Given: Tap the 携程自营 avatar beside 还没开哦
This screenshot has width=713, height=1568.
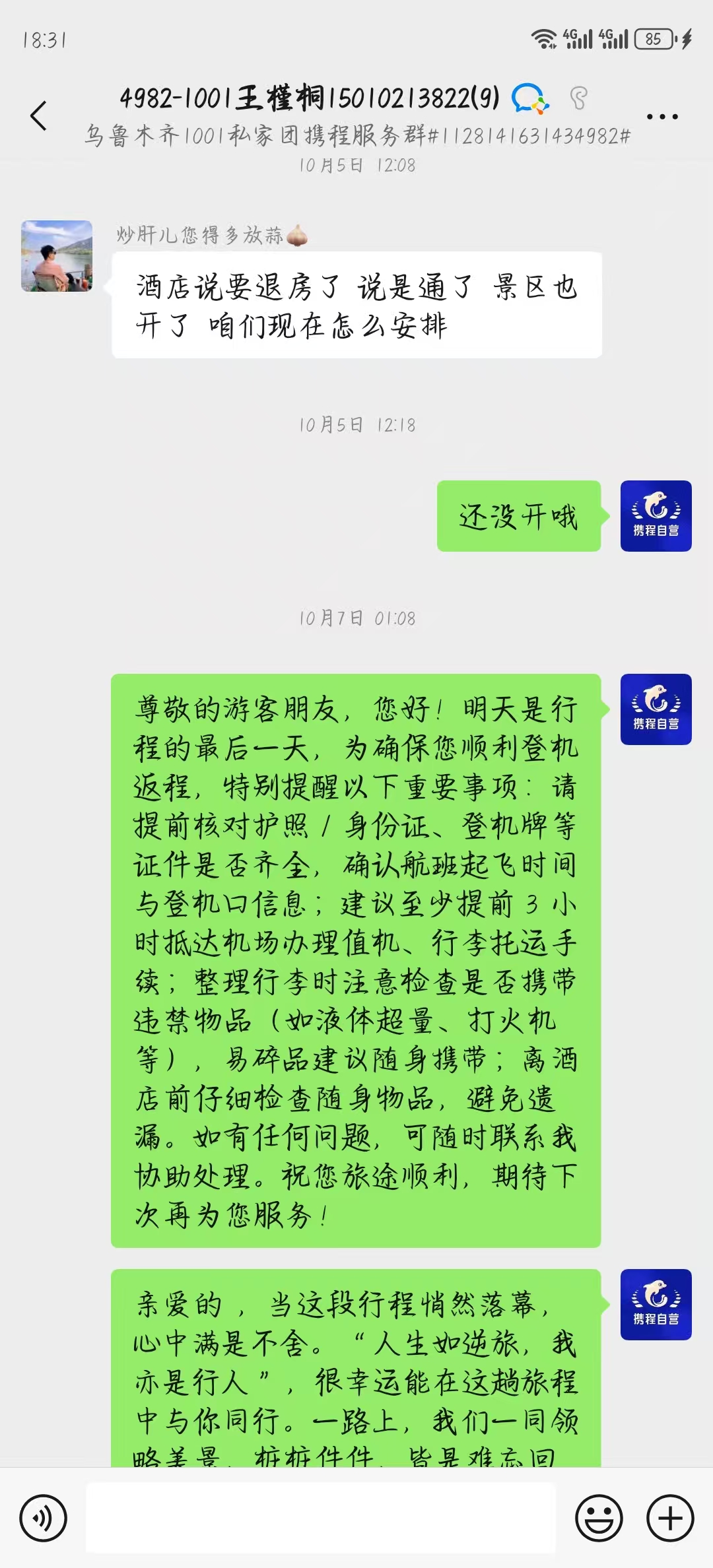Looking at the screenshot, I should tap(656, 516).
